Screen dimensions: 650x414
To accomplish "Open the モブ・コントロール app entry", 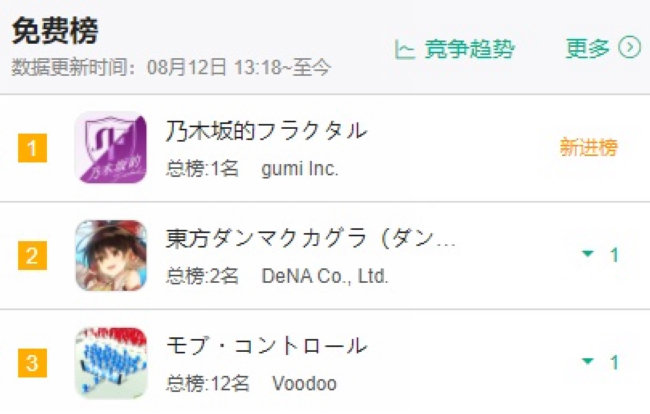I will (266, 346).
